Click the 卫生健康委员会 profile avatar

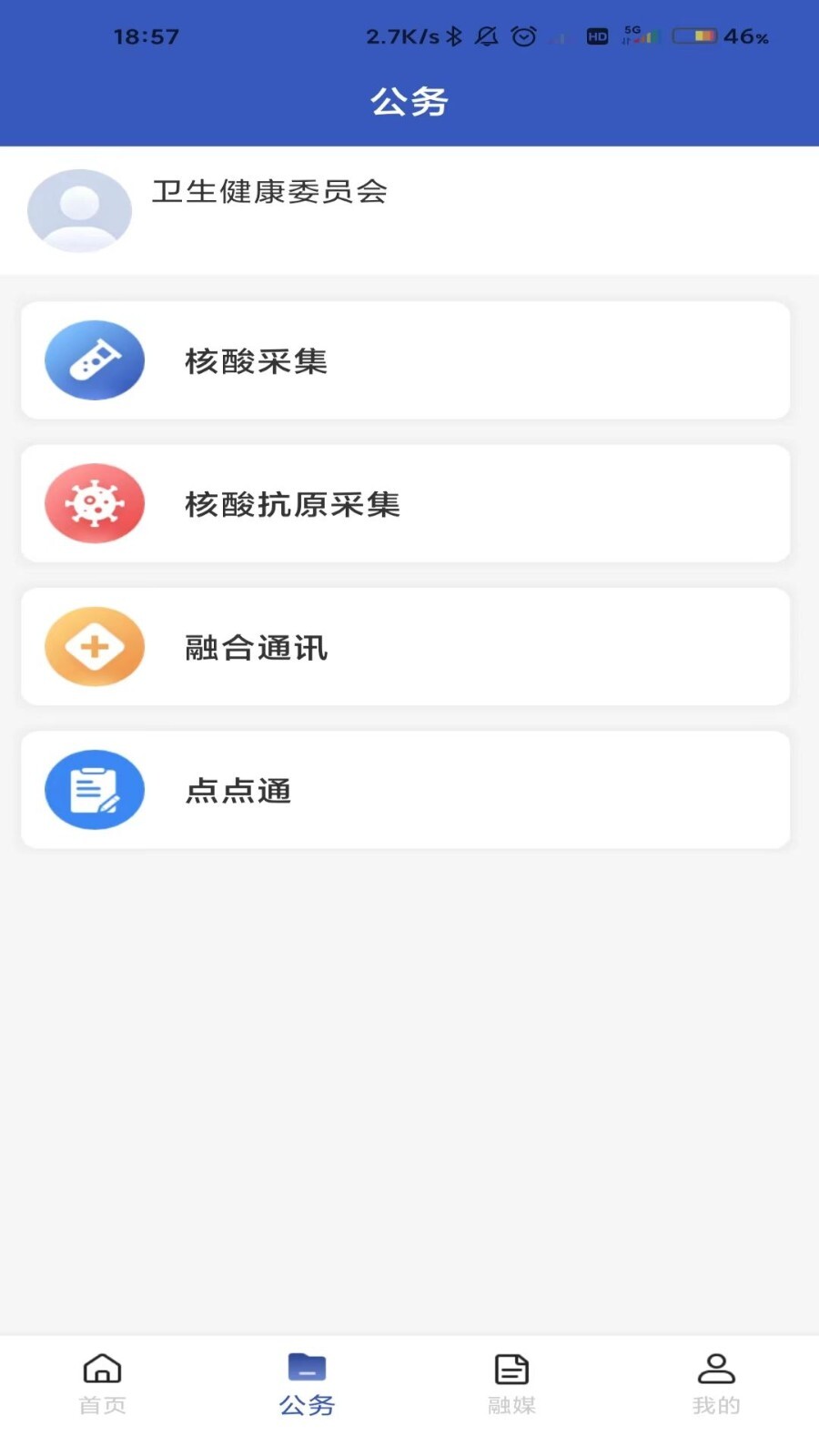79,209
